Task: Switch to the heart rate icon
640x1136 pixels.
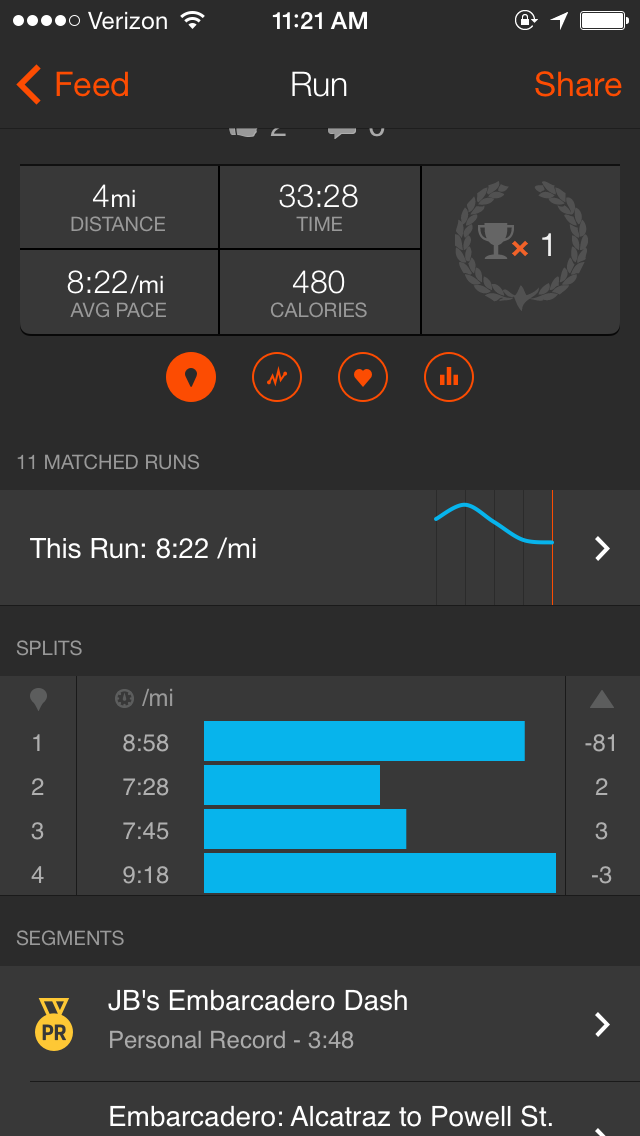Action: pos(363,377)
